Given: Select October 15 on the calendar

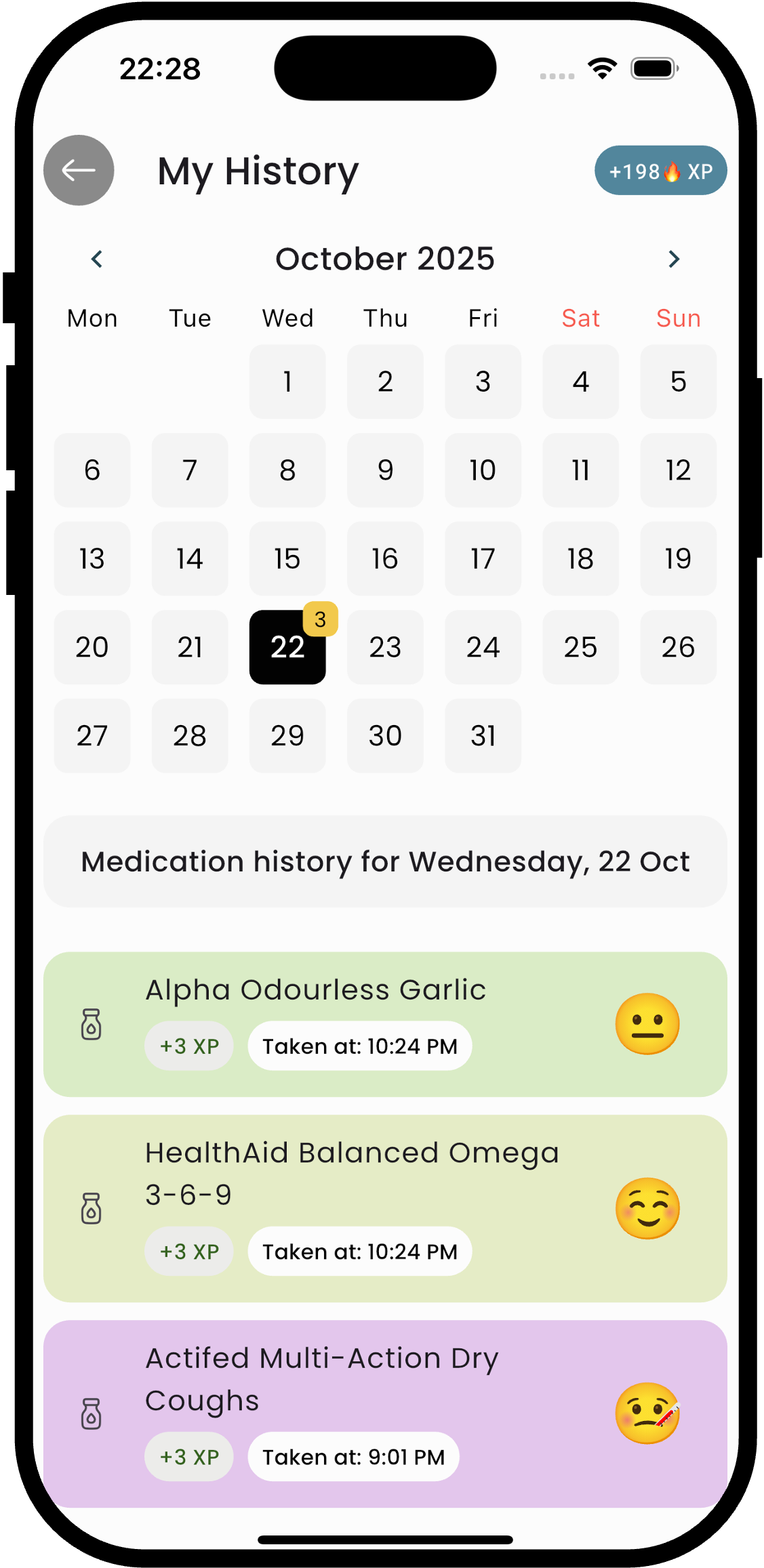Looking at the screenshot, I should tap(287, 558).
